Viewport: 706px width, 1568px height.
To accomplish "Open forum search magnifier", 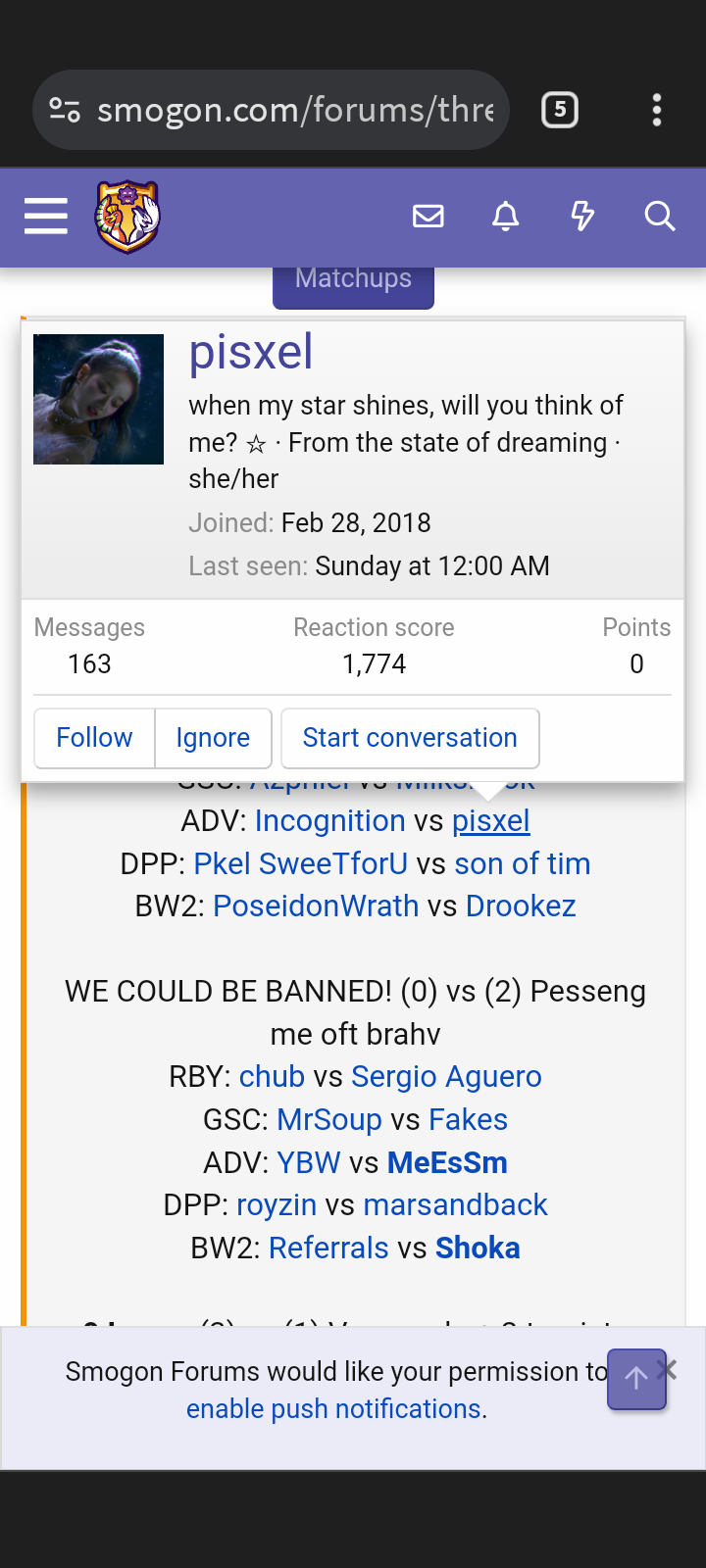I will 659,217.
